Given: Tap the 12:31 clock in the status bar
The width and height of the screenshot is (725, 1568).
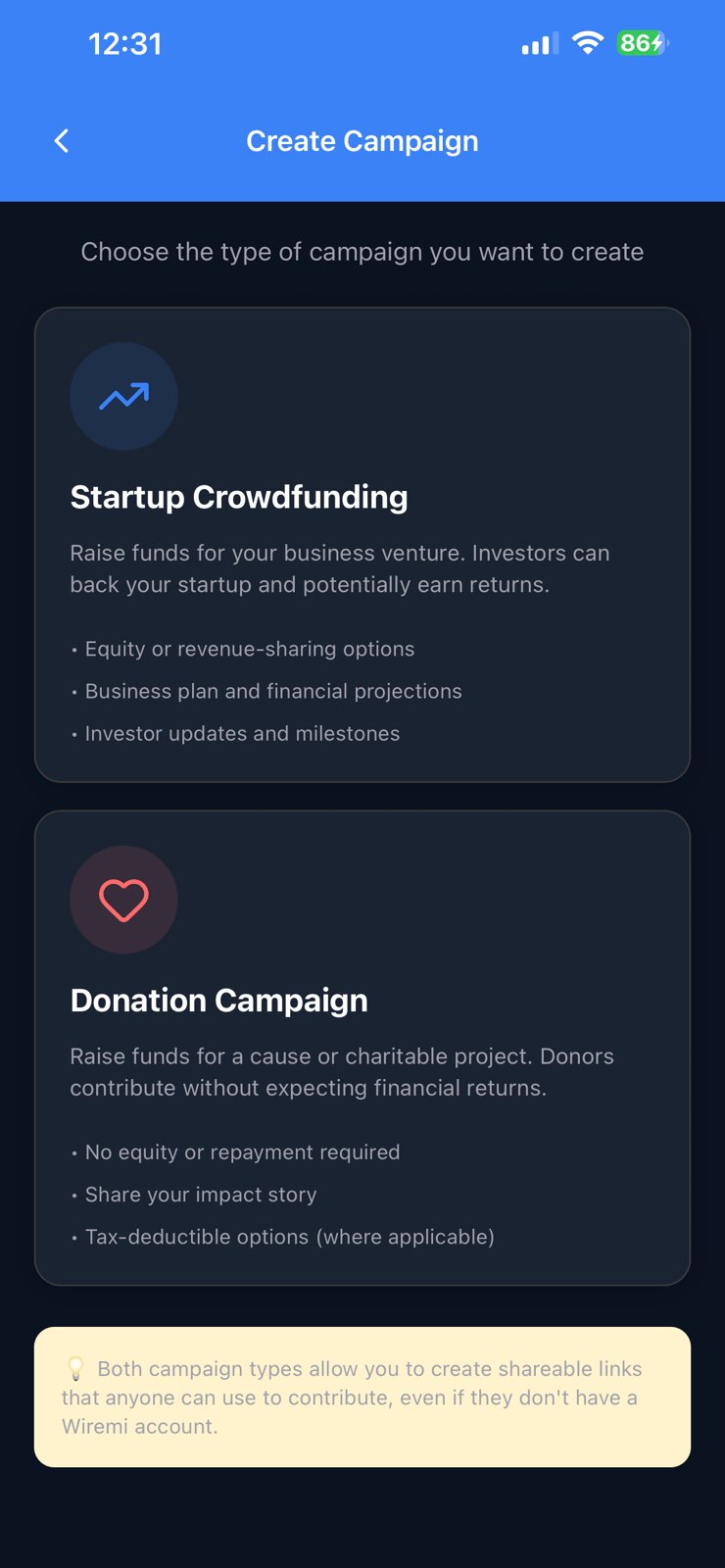Looking at the screenshot, I should (125, 42).
